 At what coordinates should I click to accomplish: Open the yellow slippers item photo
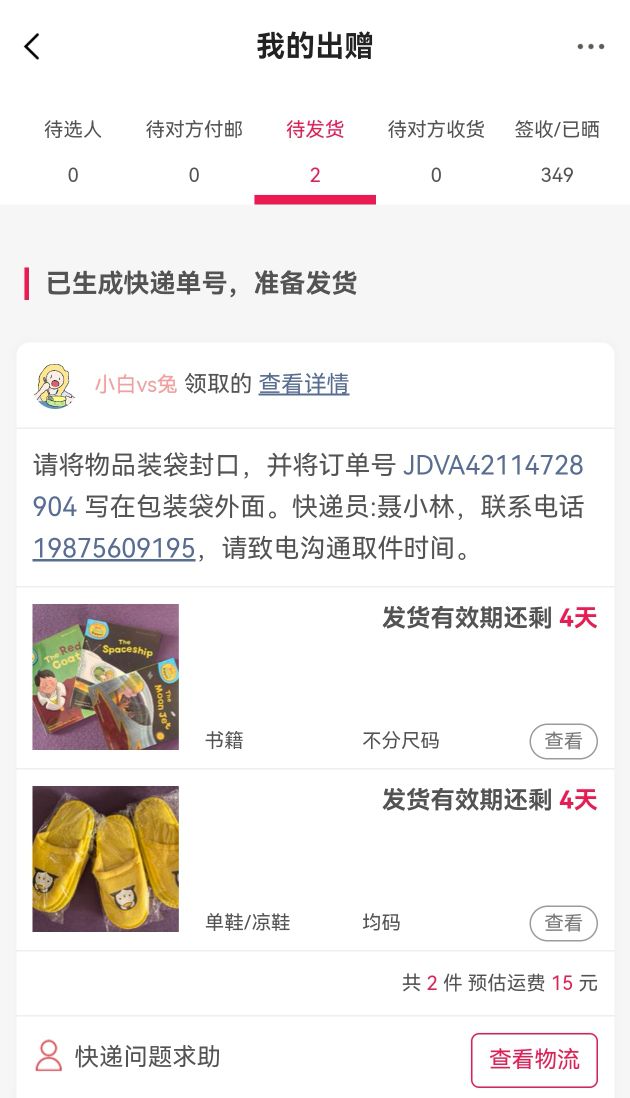point(106,859)
